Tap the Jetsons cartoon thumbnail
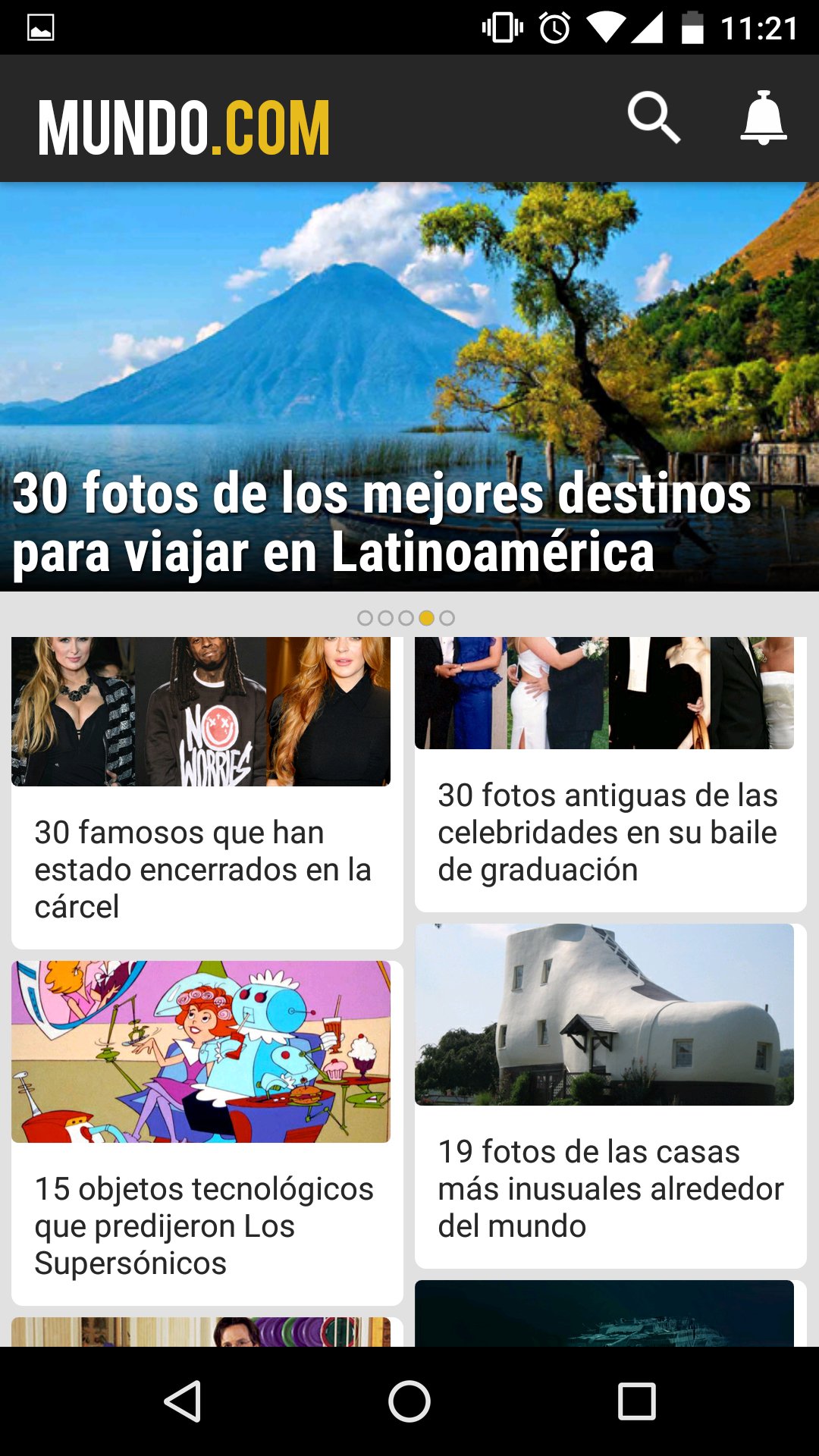 203,1049
